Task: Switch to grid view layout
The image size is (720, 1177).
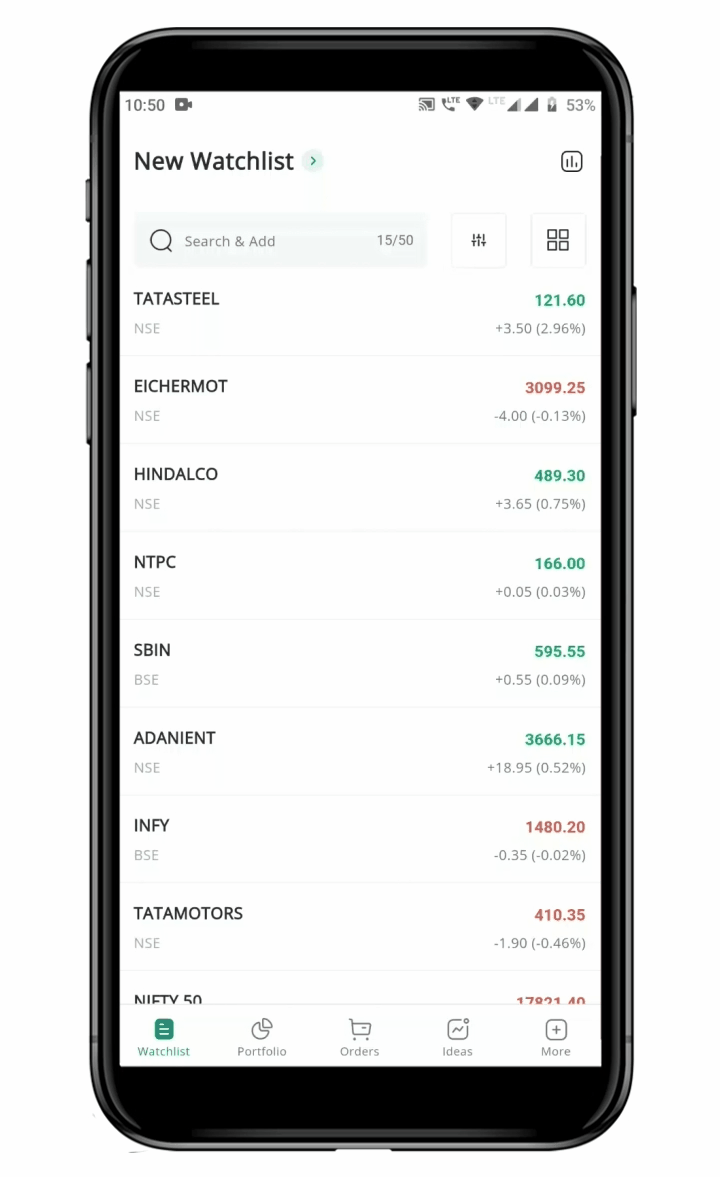Action: coord(558,241)
